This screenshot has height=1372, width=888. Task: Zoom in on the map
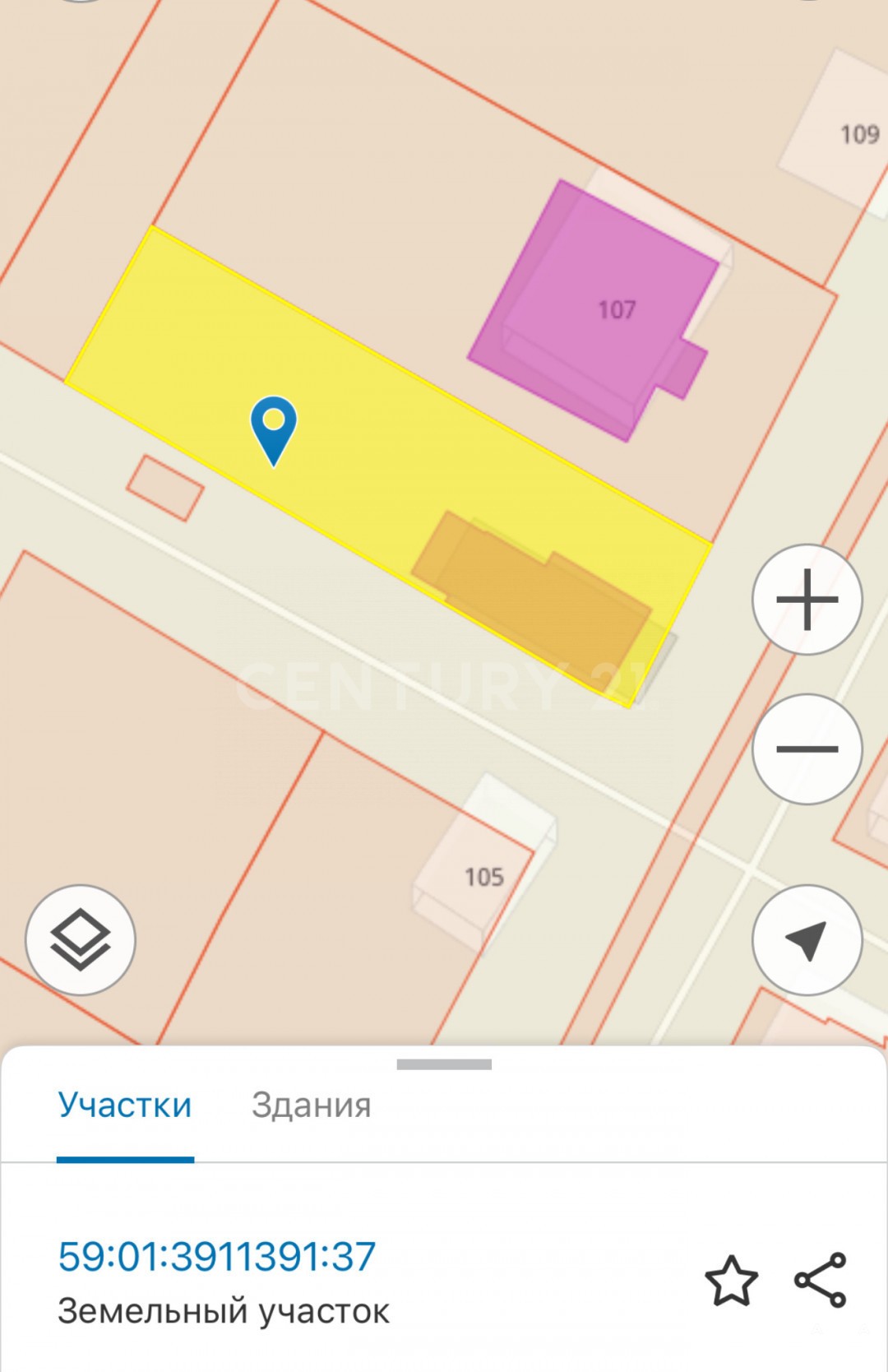pyautogui.click(x=807, y=600)
